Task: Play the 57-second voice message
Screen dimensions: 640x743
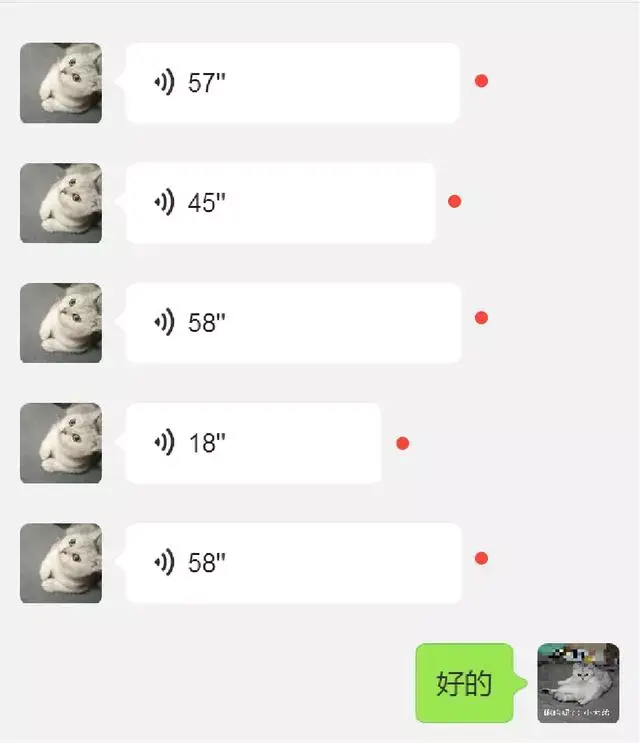Action: [292, 83]
